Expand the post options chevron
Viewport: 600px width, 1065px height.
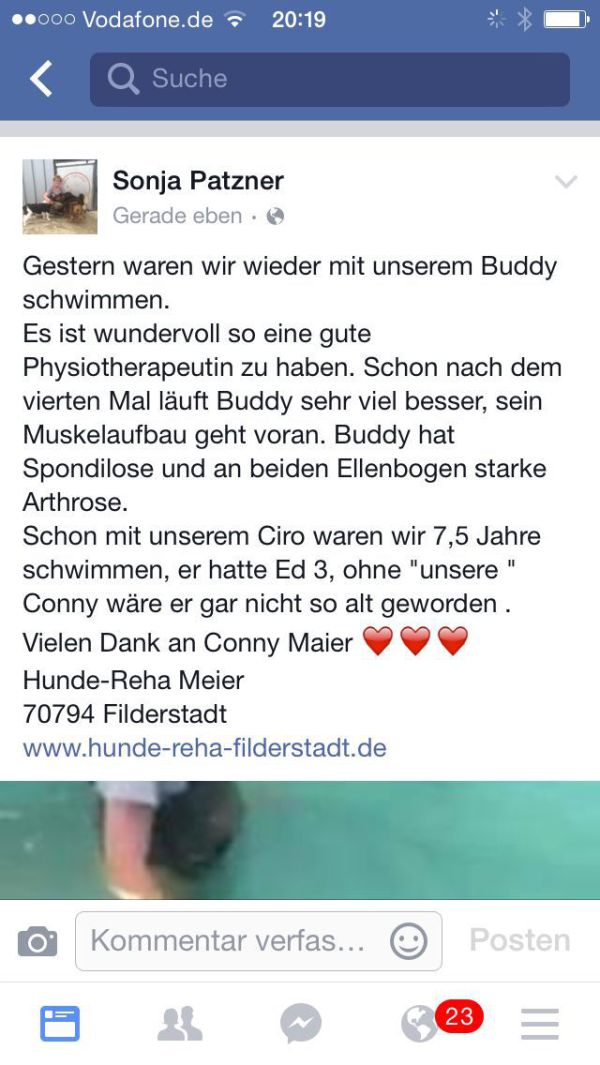(566, 182)
